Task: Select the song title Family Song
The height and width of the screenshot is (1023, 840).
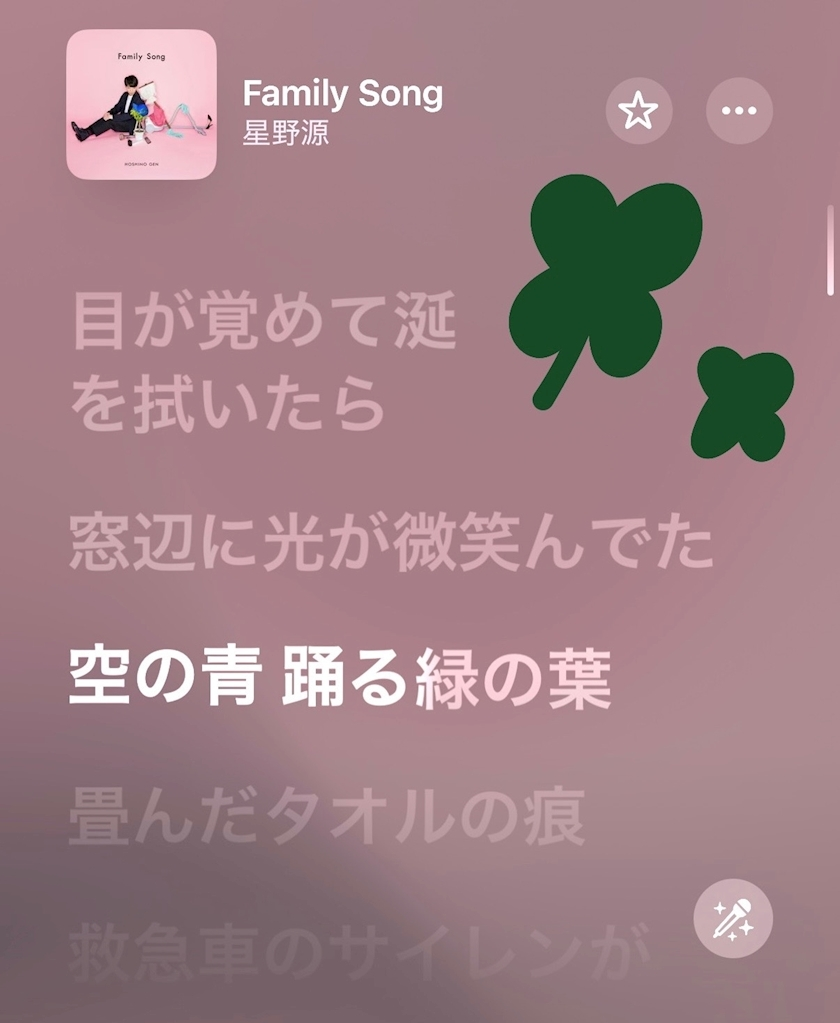Action: (343, 94)
